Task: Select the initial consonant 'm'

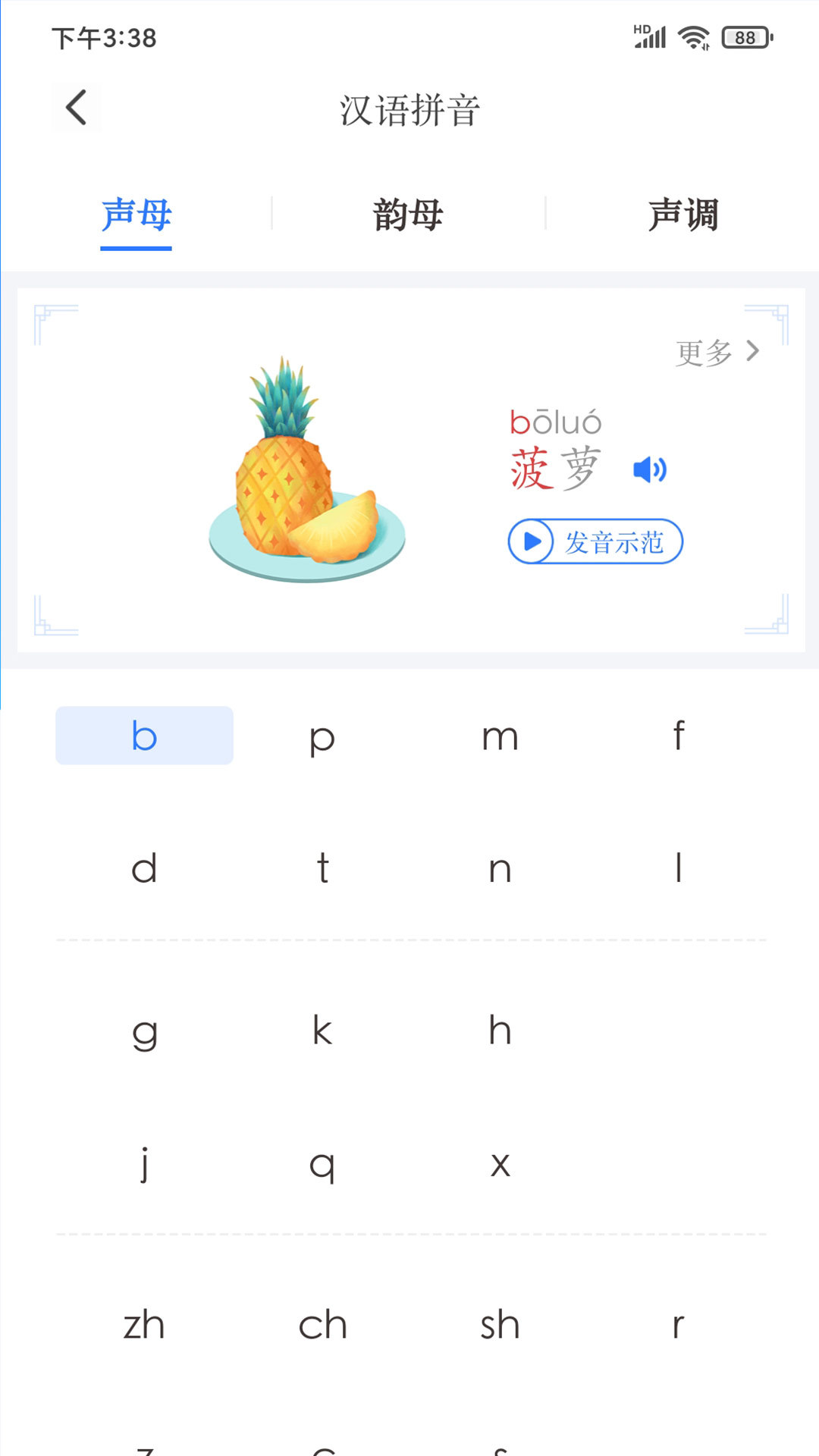Action: click(x=497, y=735)
